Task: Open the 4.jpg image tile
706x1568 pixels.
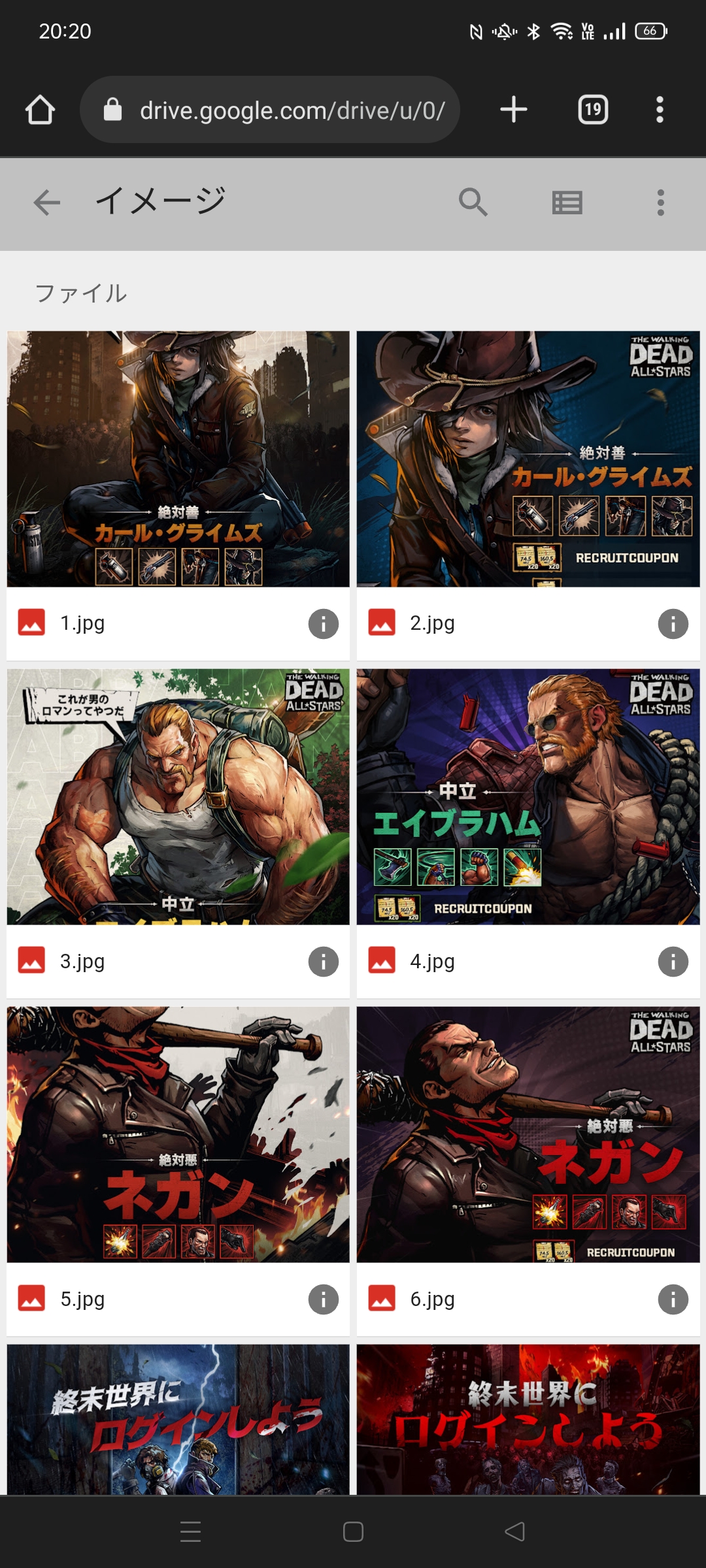Action: 528,796
